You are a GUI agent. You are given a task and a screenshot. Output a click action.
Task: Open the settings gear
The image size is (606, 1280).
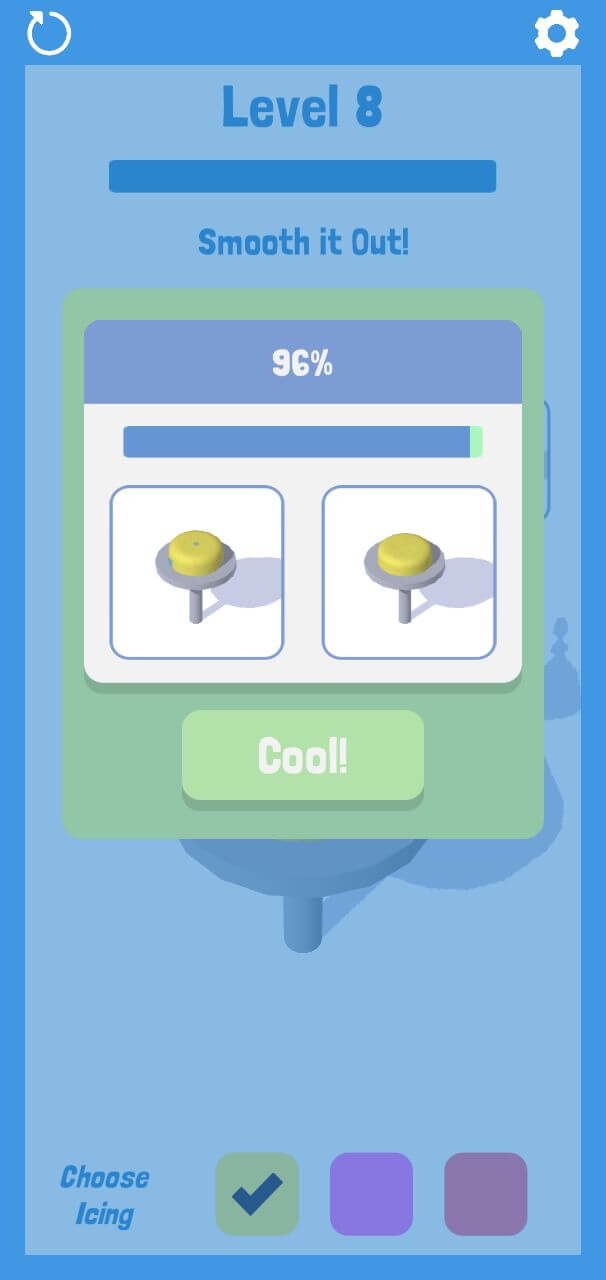click(557, 34)
